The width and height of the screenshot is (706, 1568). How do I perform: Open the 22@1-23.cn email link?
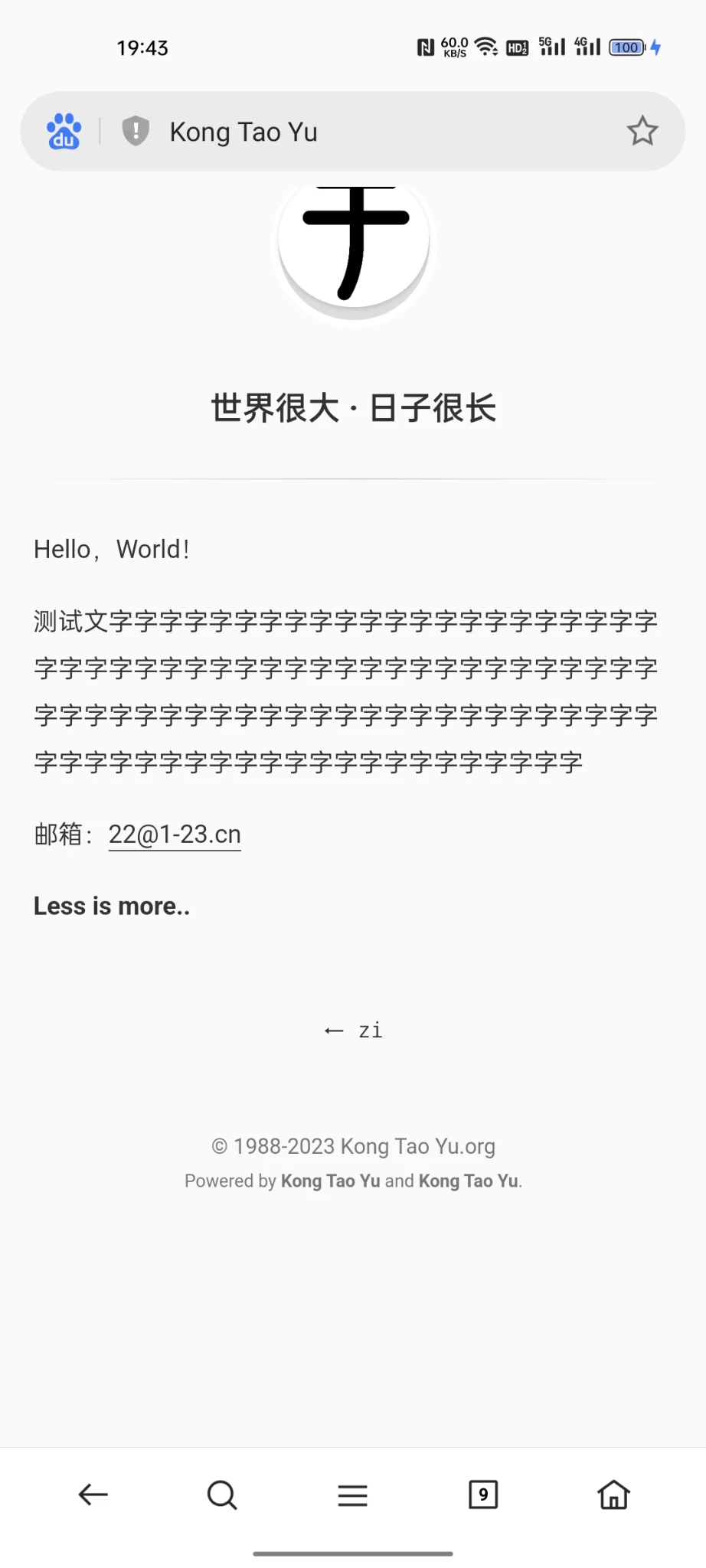click(x=175, y=834)
